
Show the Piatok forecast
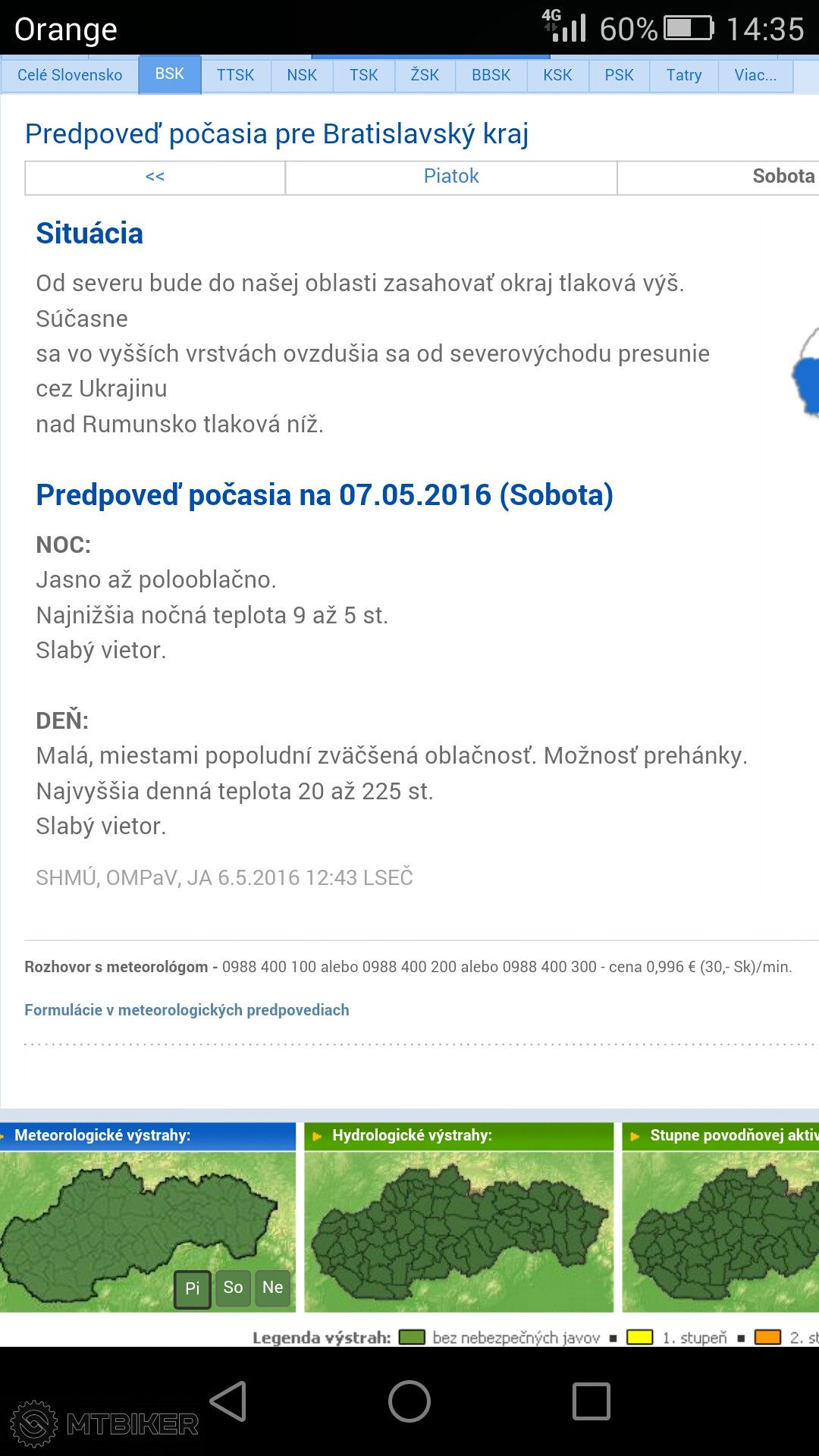point(451,177)
